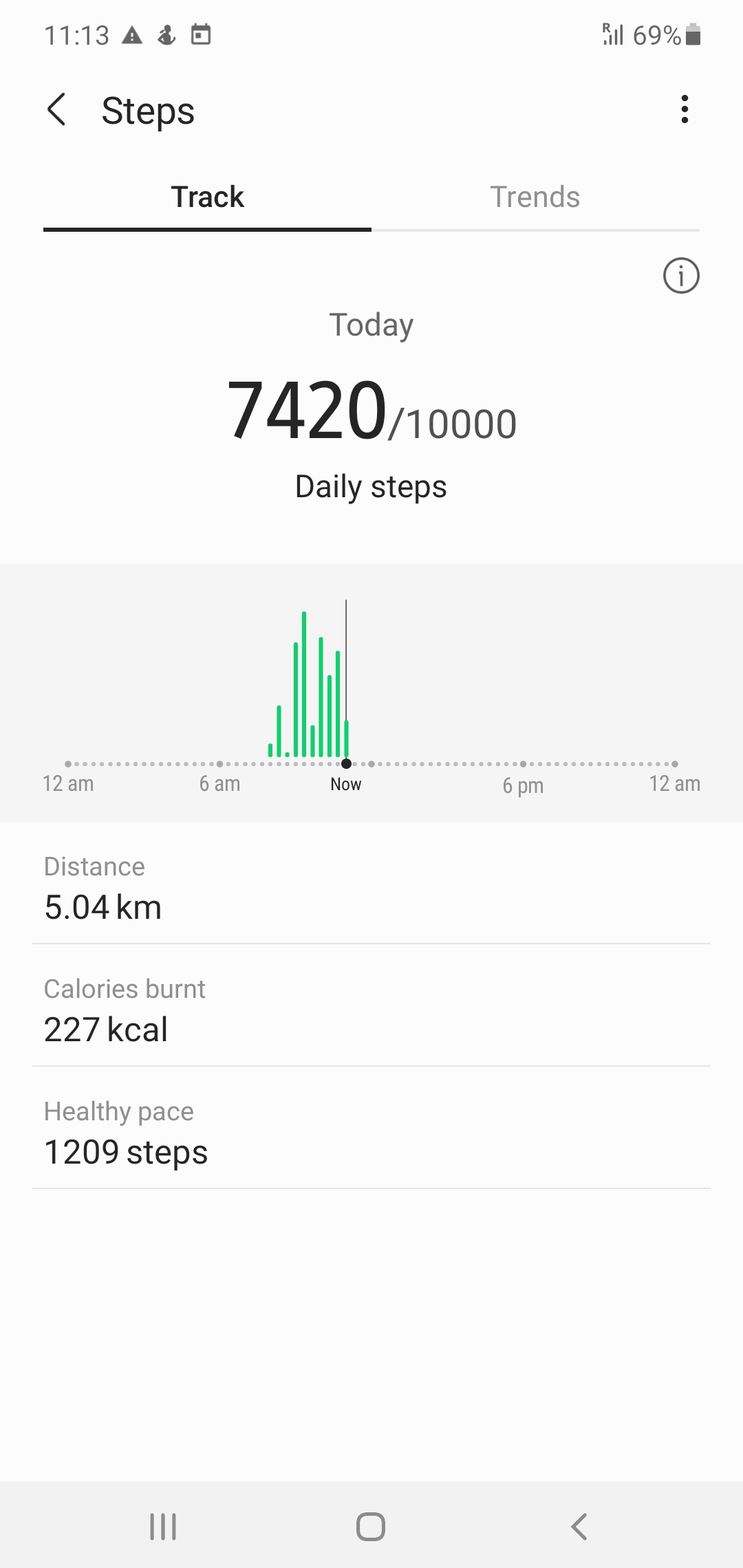The width and height of the screenshot is (743, 1568).
Task: Select the Track tab
Action: click(207, 197)
